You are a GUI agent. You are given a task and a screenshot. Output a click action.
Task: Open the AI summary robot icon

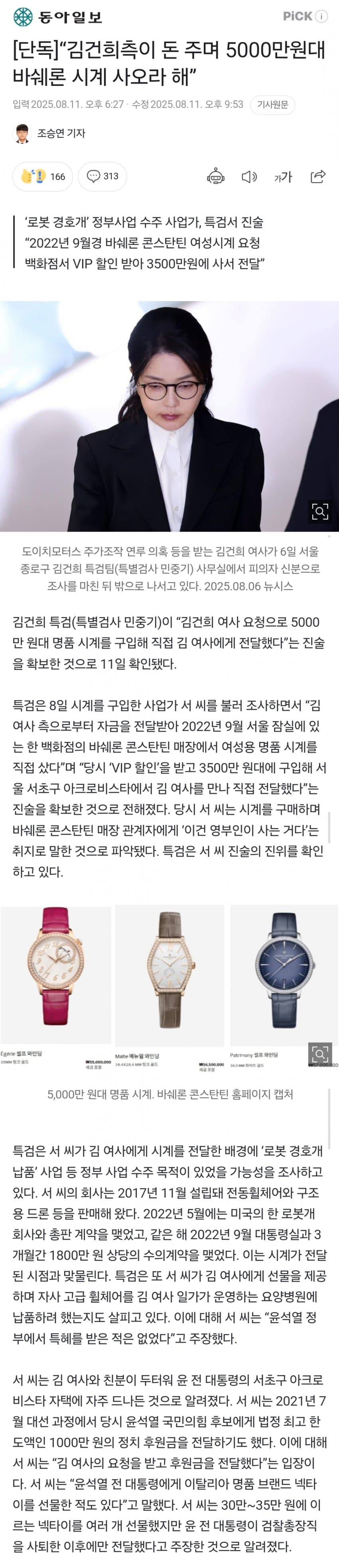216,177
